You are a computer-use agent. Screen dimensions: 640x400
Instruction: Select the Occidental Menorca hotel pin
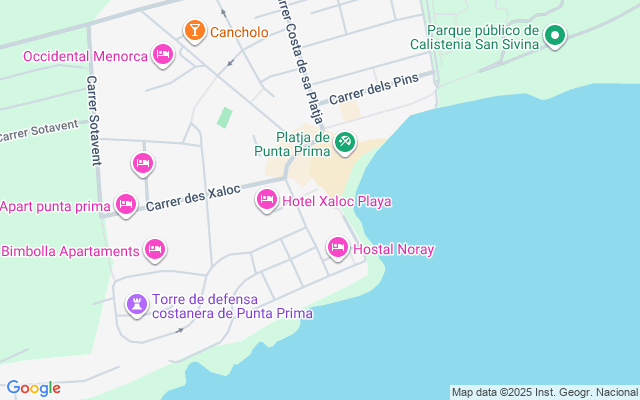coord(163,56)
